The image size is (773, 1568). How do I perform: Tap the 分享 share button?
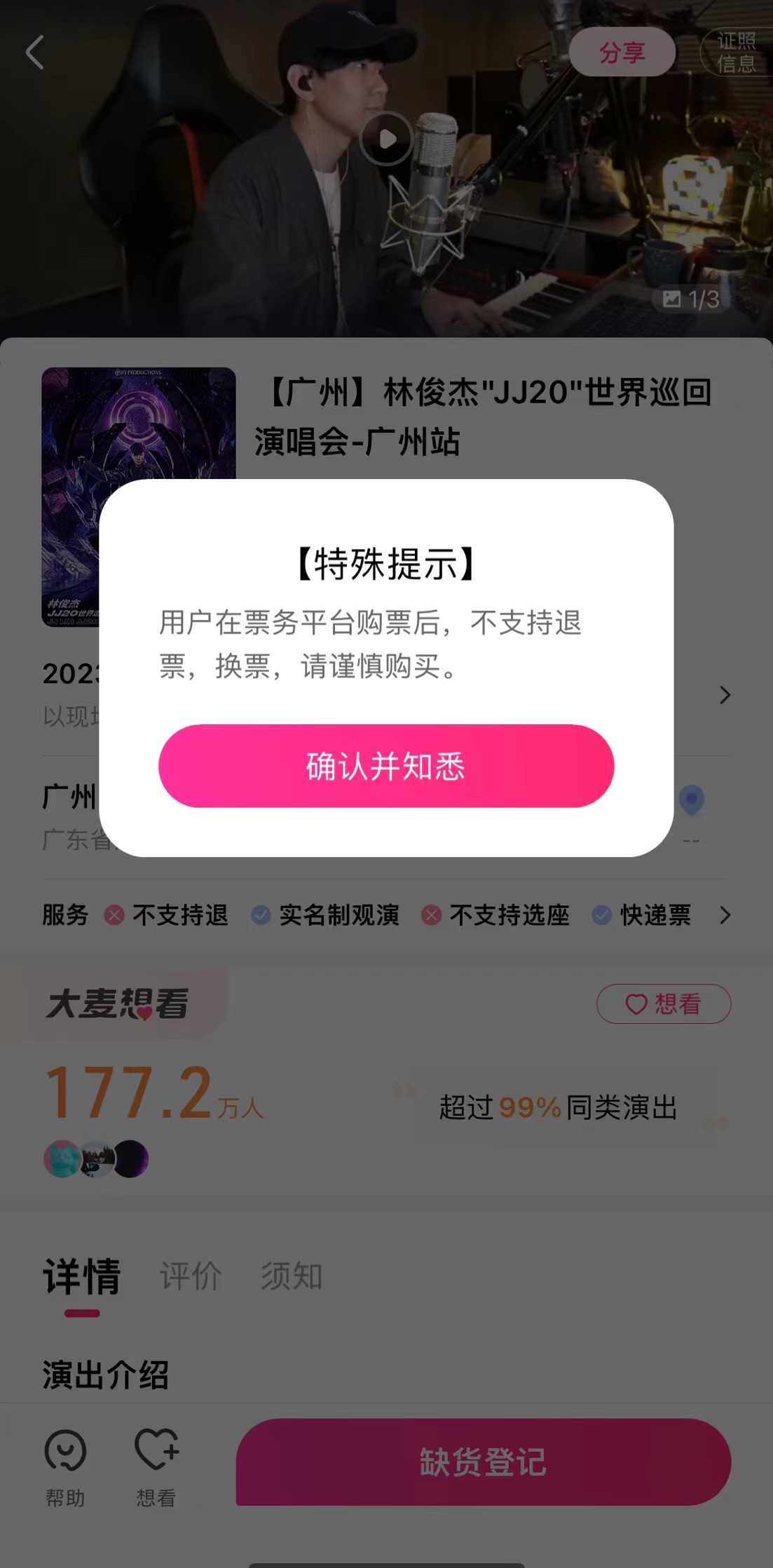click(622, 53)
